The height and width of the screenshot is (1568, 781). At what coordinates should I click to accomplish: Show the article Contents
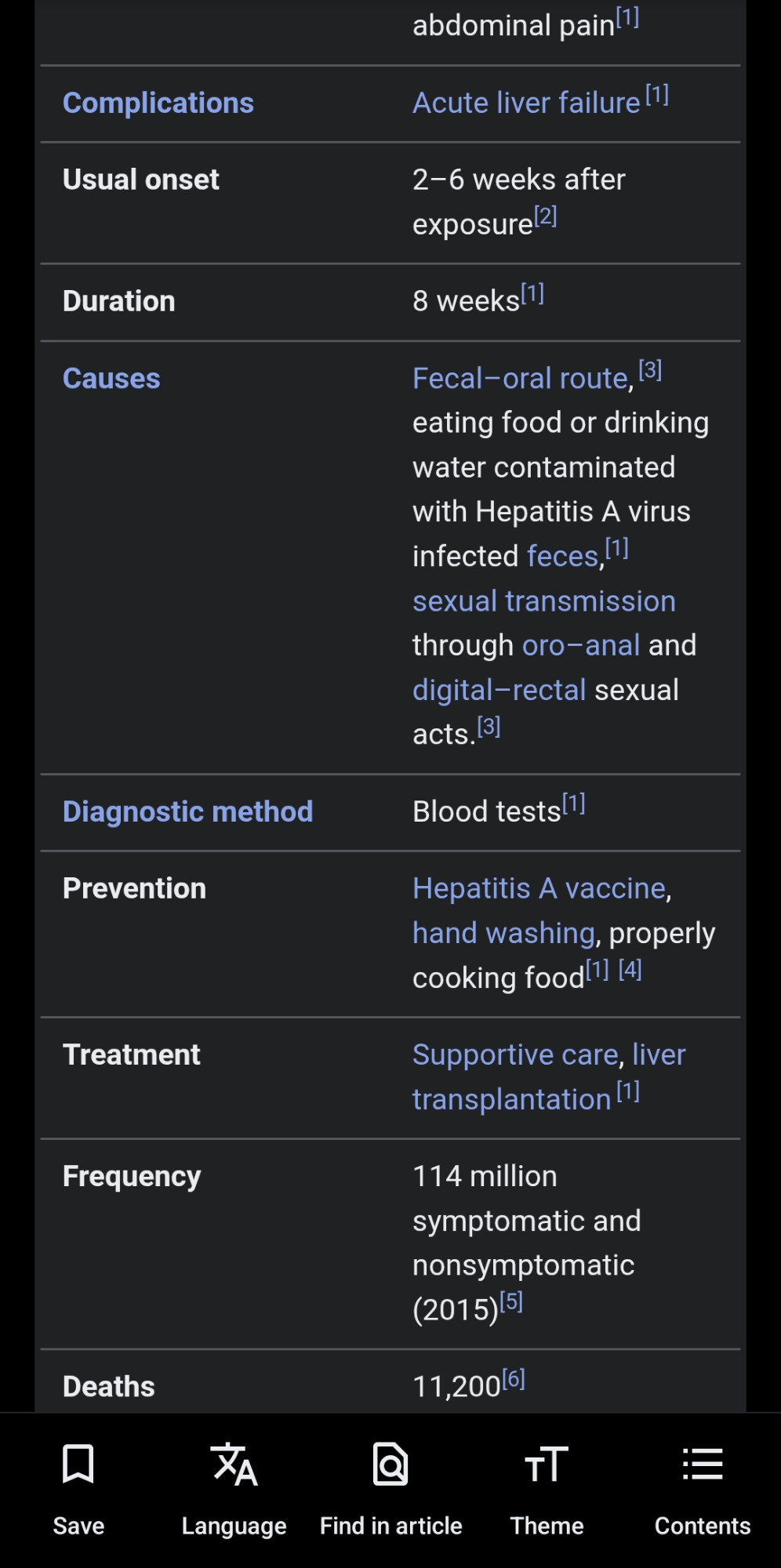click(703, 1486)
